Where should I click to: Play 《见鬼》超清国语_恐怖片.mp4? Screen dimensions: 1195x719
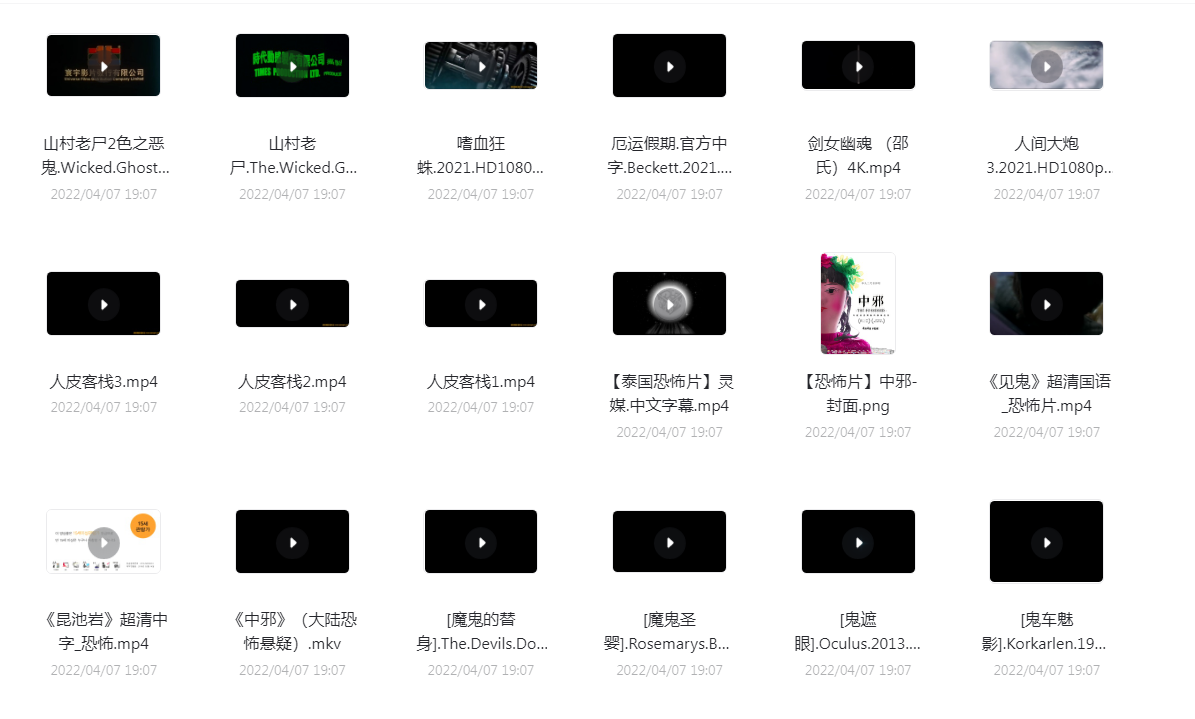click(x=1046, y=304)
